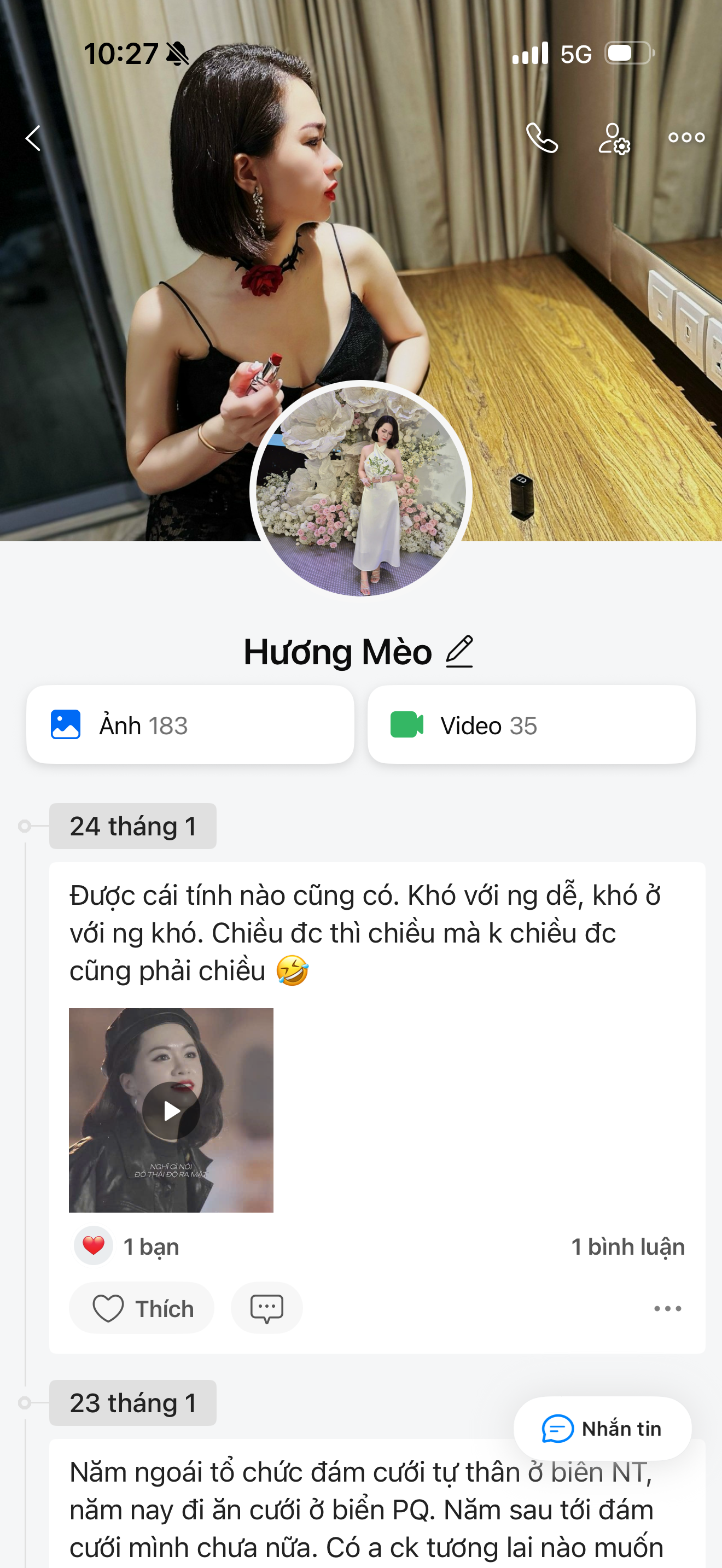The height and width of the screenshot is (1568, 722).
Task: Comment on the 24 tháng 1 post
Action: pyautogui.click(x=266, y=1308)
